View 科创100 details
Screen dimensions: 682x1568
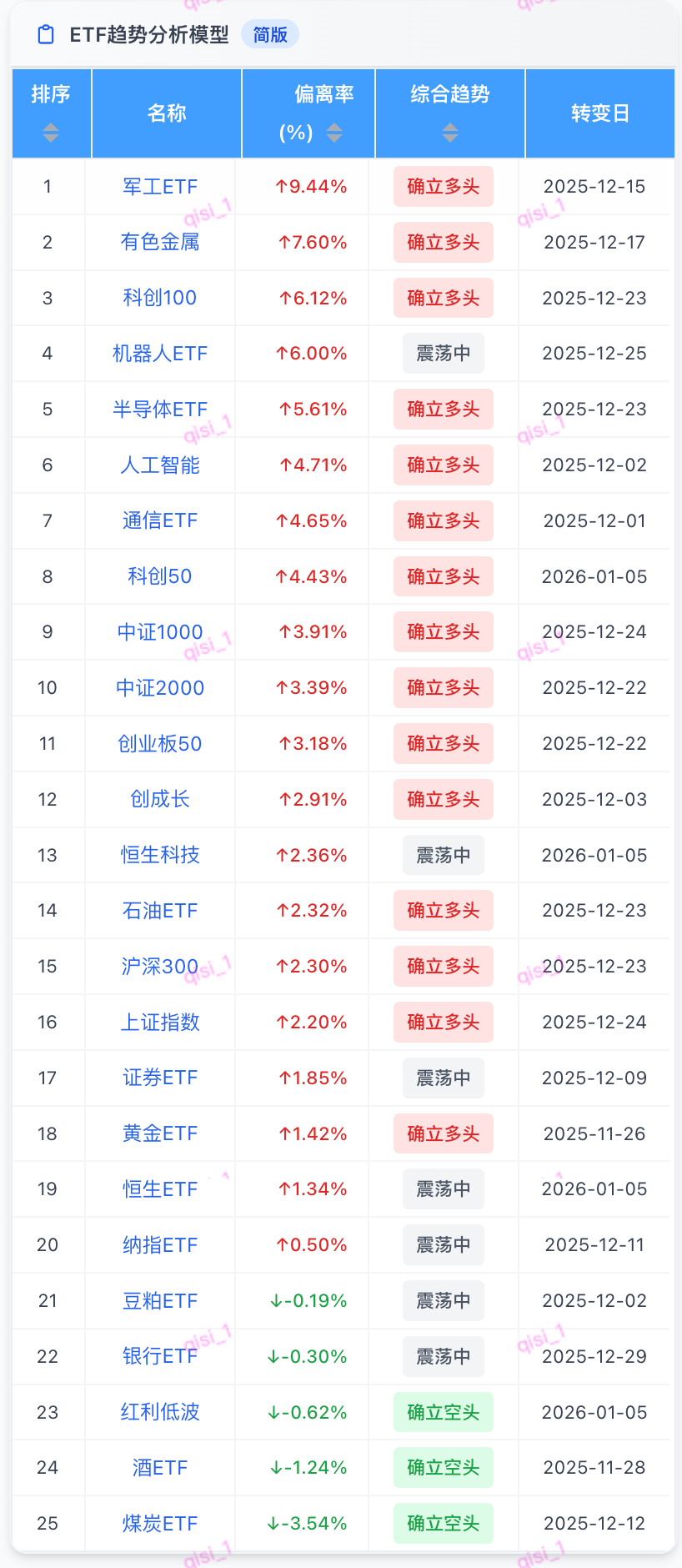[160, 298]
